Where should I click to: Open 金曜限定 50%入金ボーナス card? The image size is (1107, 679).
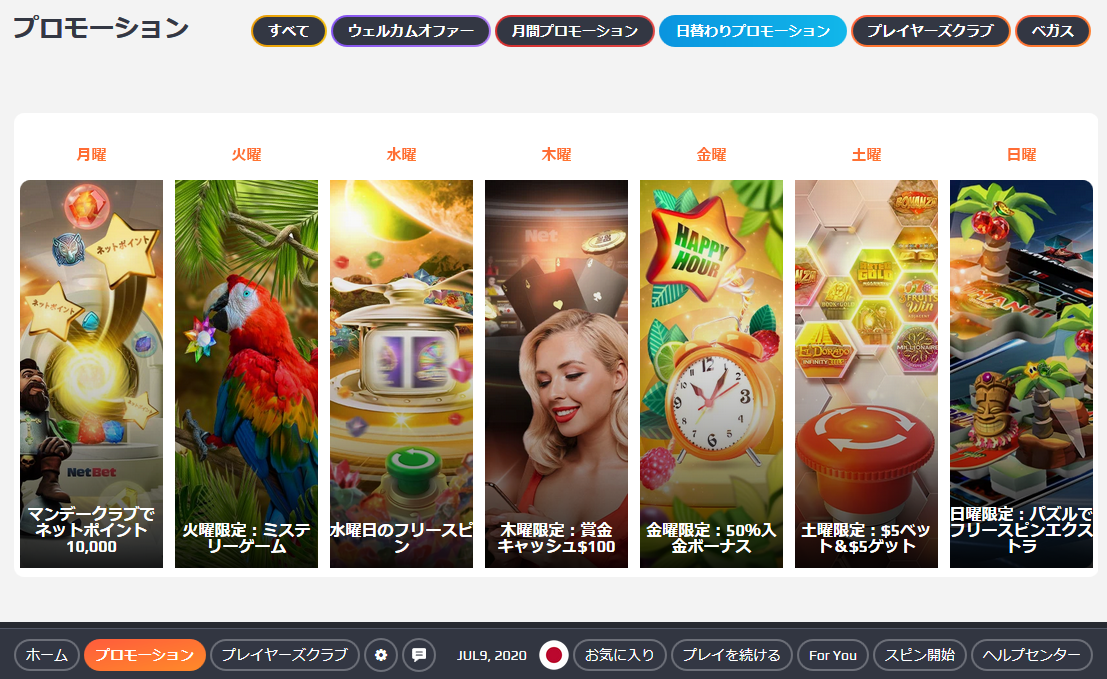711,373
